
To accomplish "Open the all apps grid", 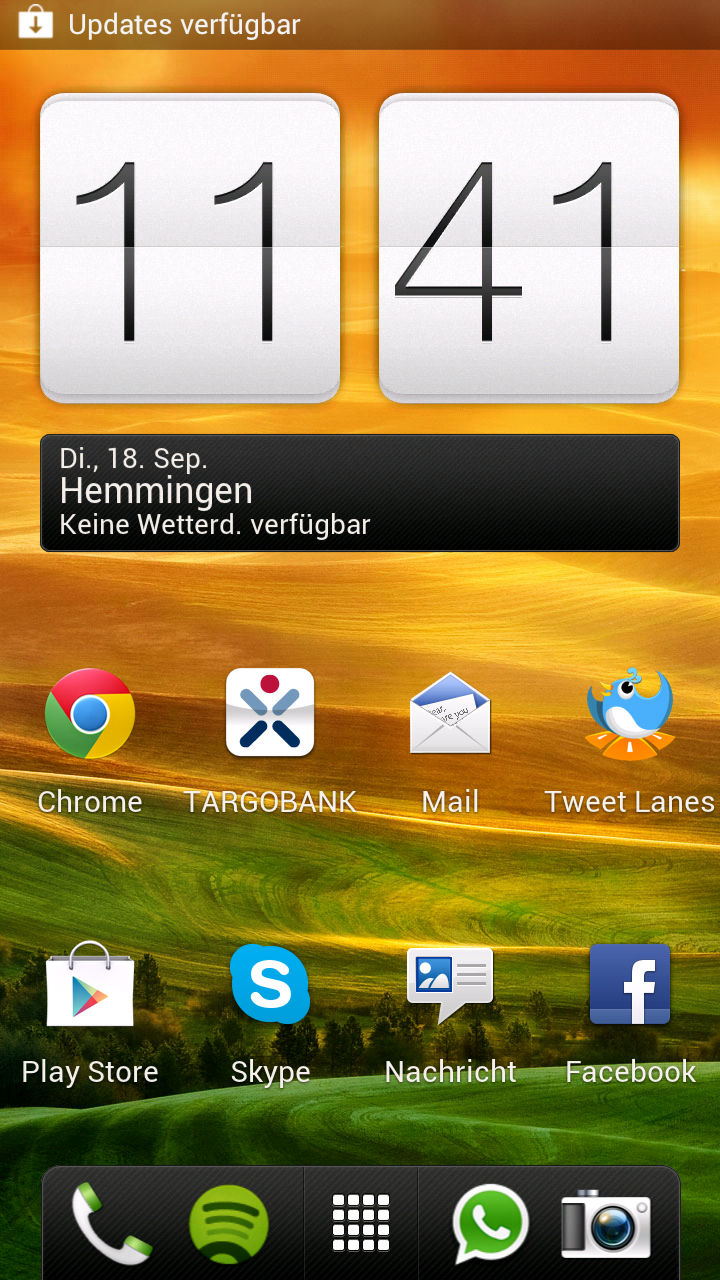I will click(x=361, y=1223).
